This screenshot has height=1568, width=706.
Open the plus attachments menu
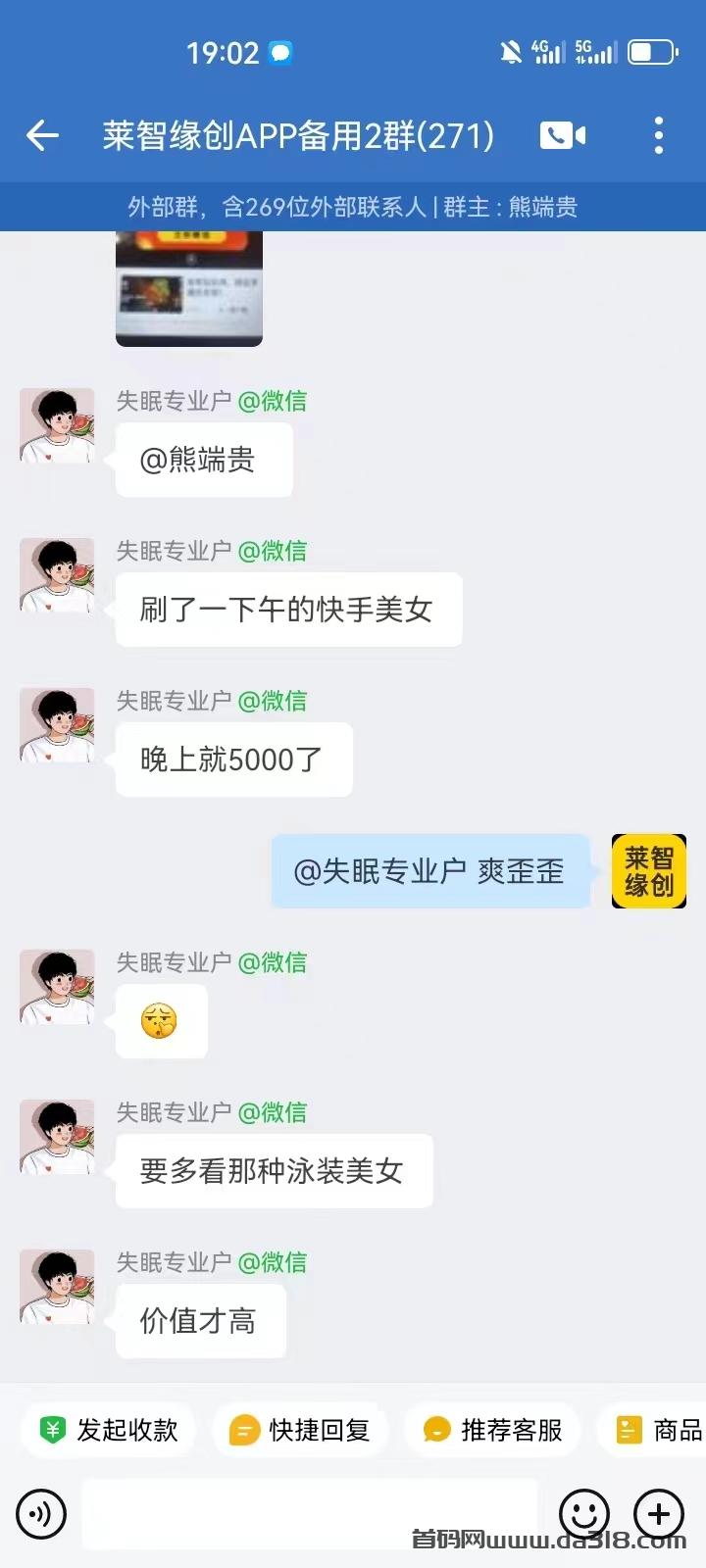(659, 1514)
